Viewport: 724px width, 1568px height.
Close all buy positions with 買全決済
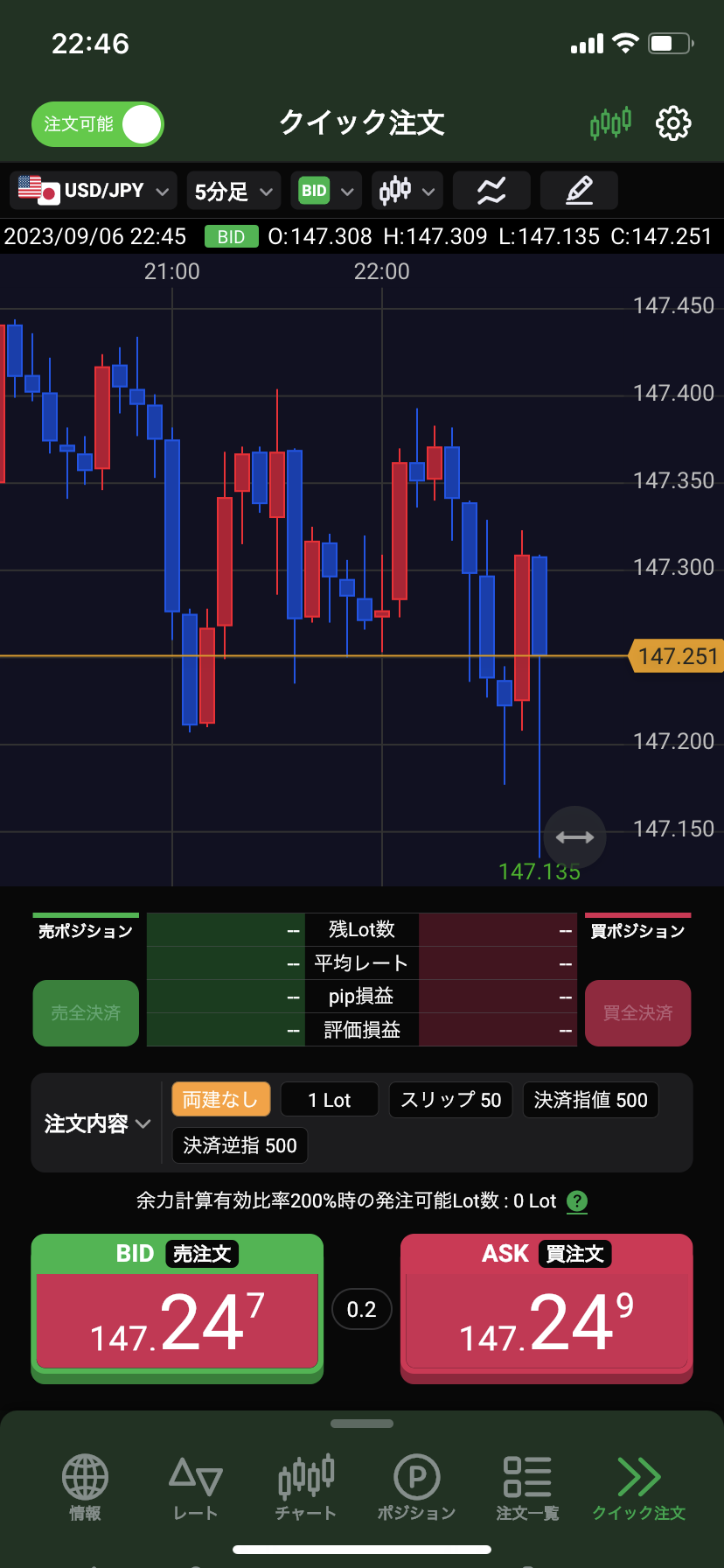pos(637,1013)
